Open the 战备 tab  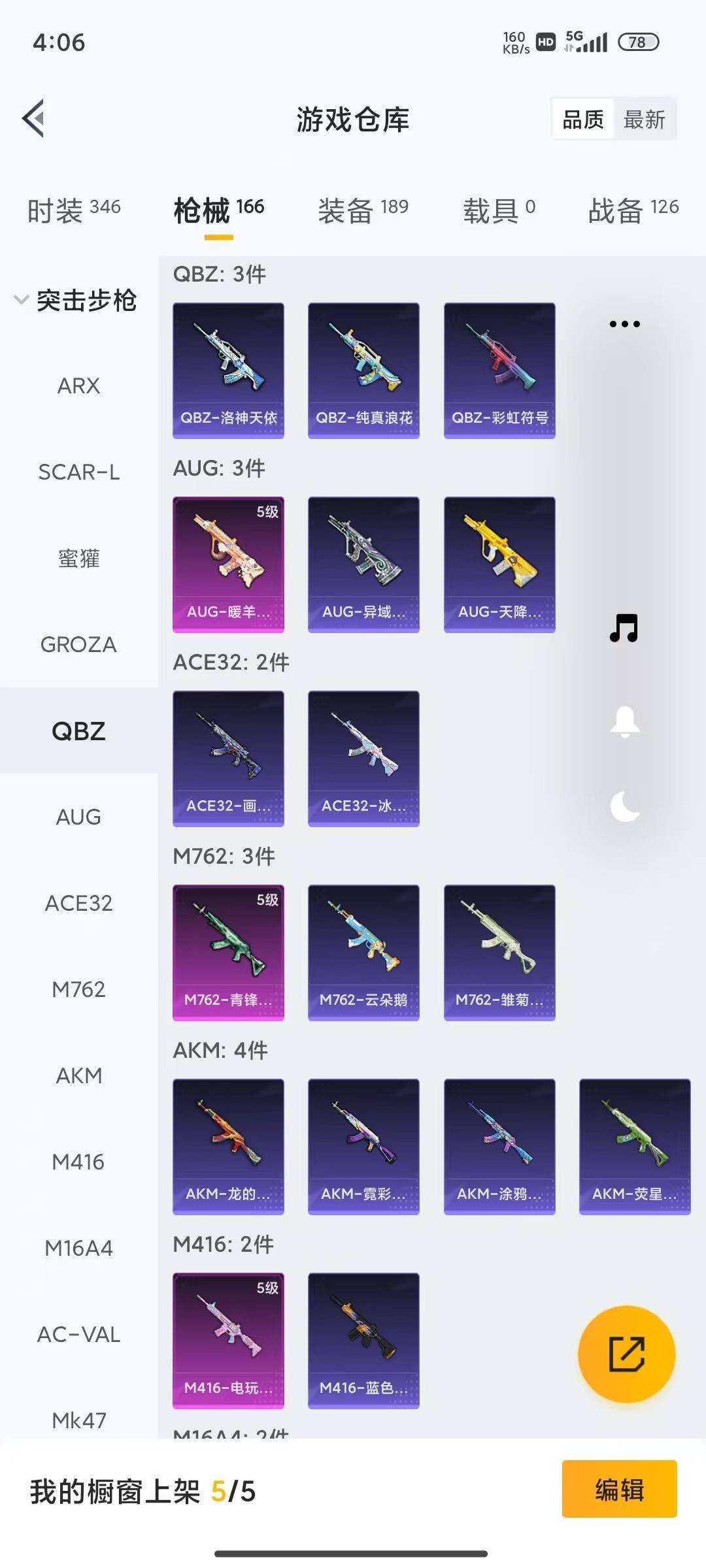coord(633,210)
